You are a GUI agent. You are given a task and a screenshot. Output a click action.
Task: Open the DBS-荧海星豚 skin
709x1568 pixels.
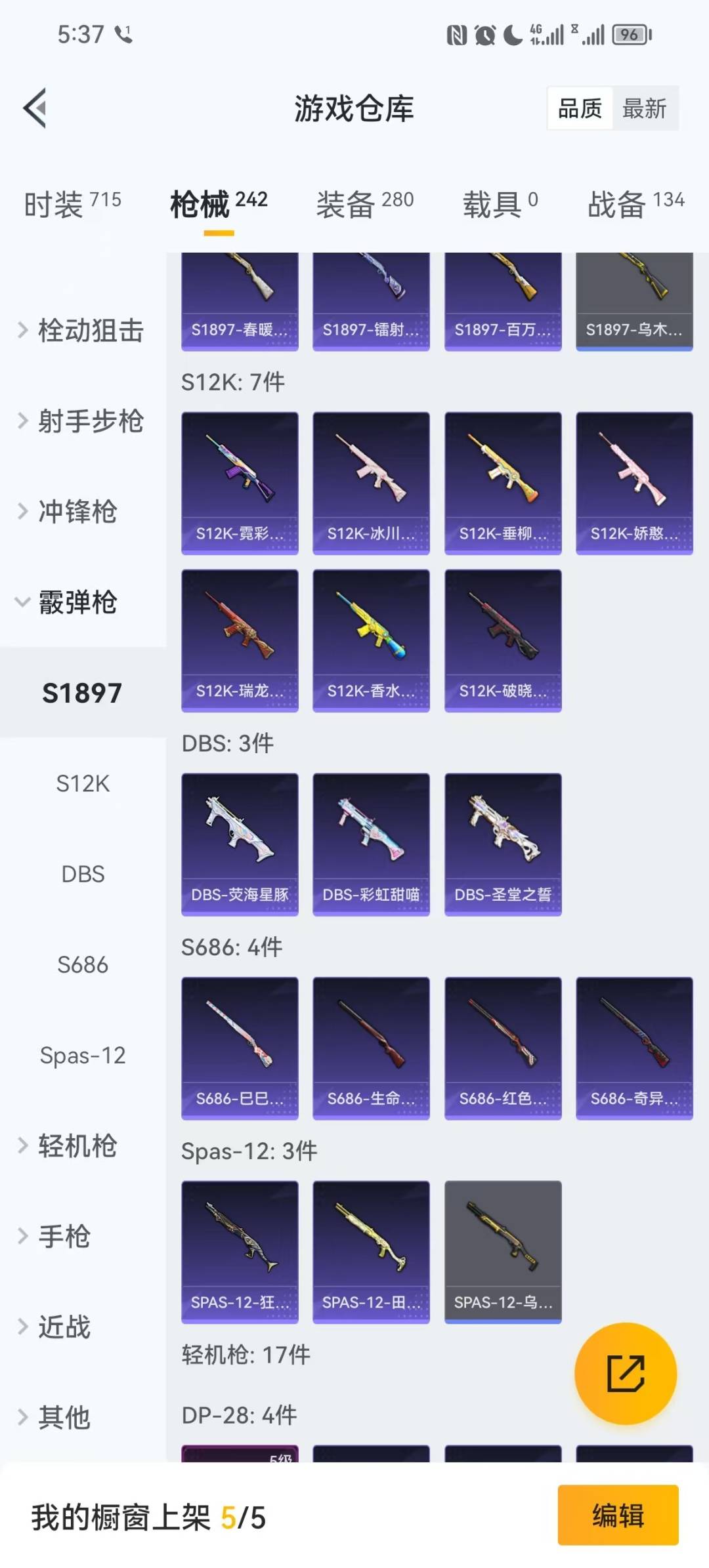240,844
